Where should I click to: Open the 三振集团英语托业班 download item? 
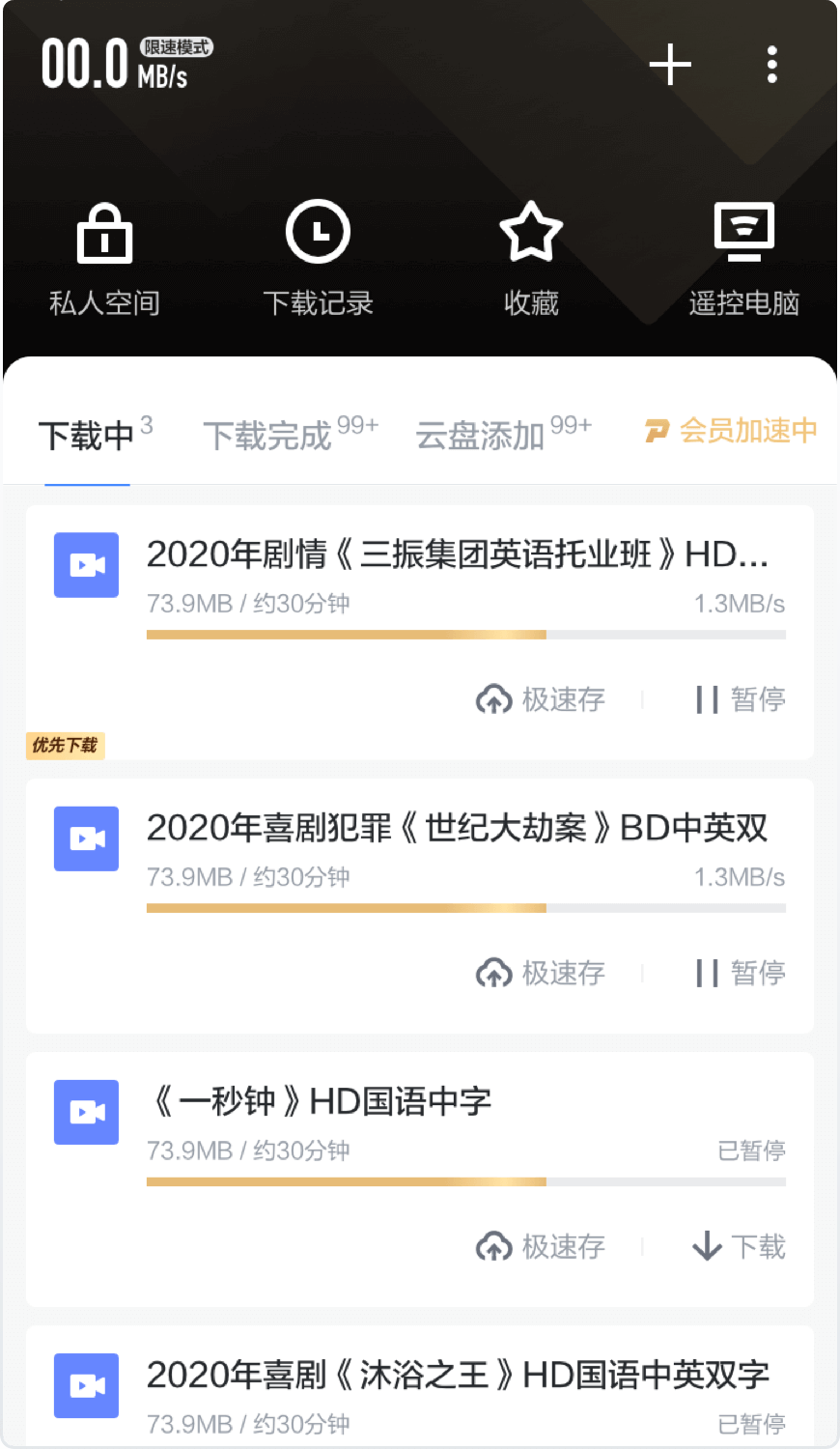(419, 632)
